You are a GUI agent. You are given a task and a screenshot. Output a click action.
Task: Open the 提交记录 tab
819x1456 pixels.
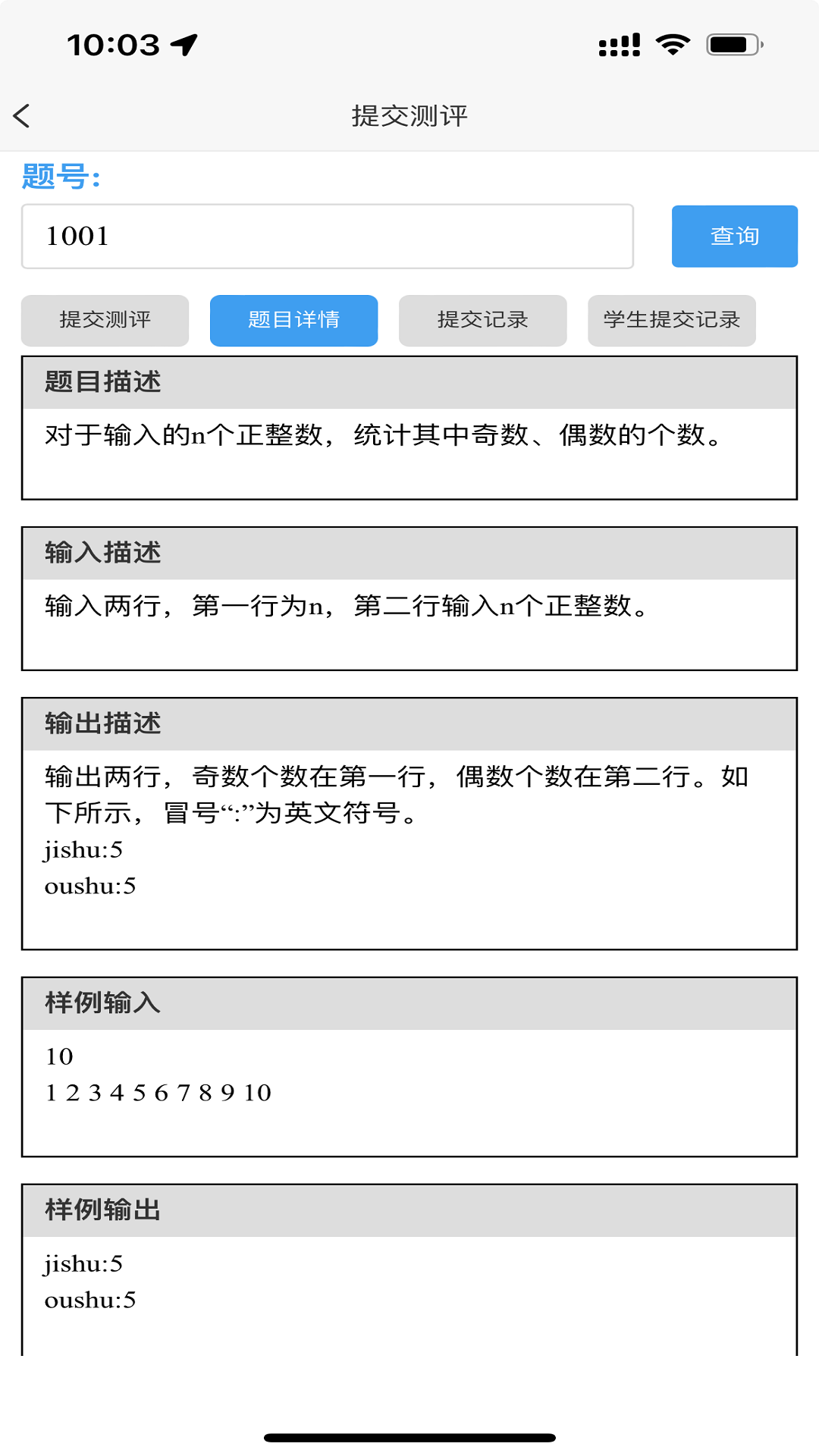click(x=482, y=320)
